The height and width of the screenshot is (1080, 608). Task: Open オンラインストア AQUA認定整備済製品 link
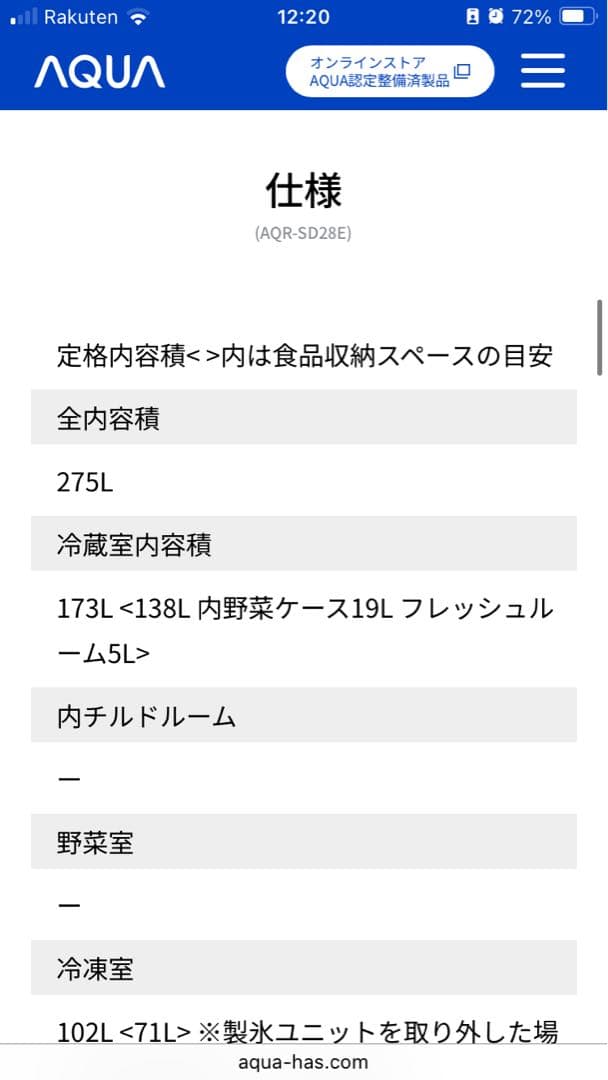390,71
